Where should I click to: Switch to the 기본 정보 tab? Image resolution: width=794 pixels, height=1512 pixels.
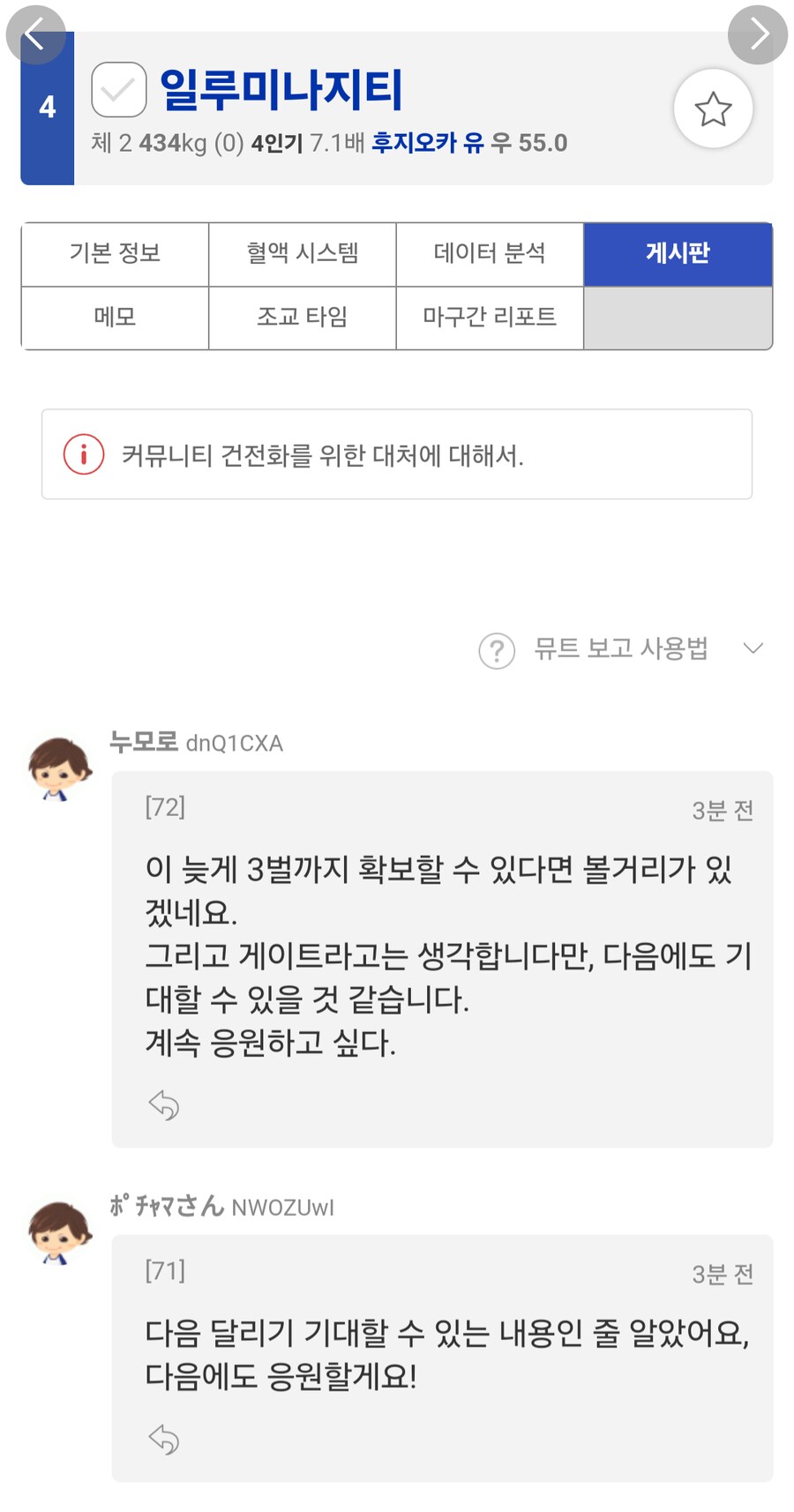pos(113,254)
